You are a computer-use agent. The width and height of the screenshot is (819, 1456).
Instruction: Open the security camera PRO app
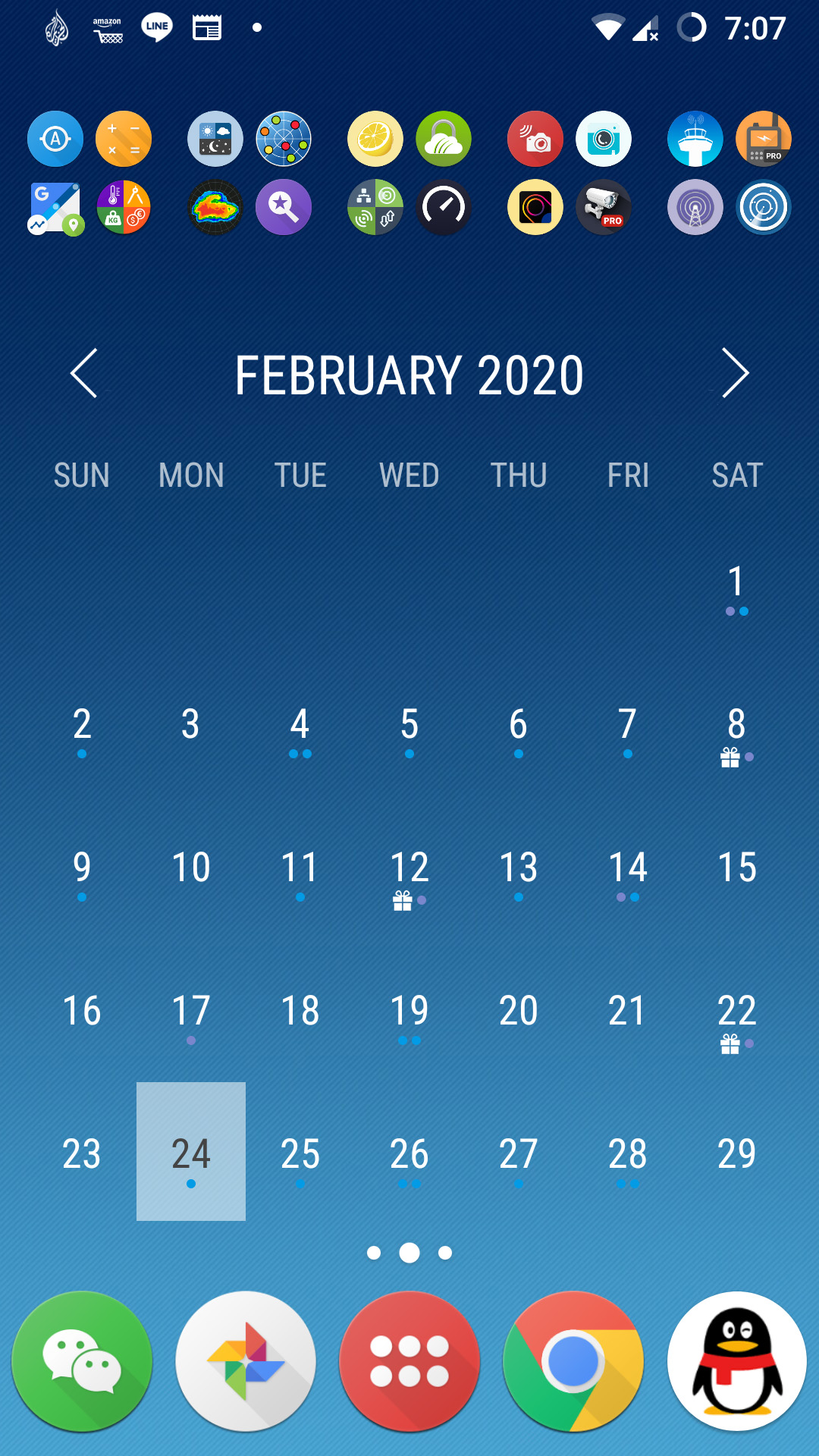point(604,207)
